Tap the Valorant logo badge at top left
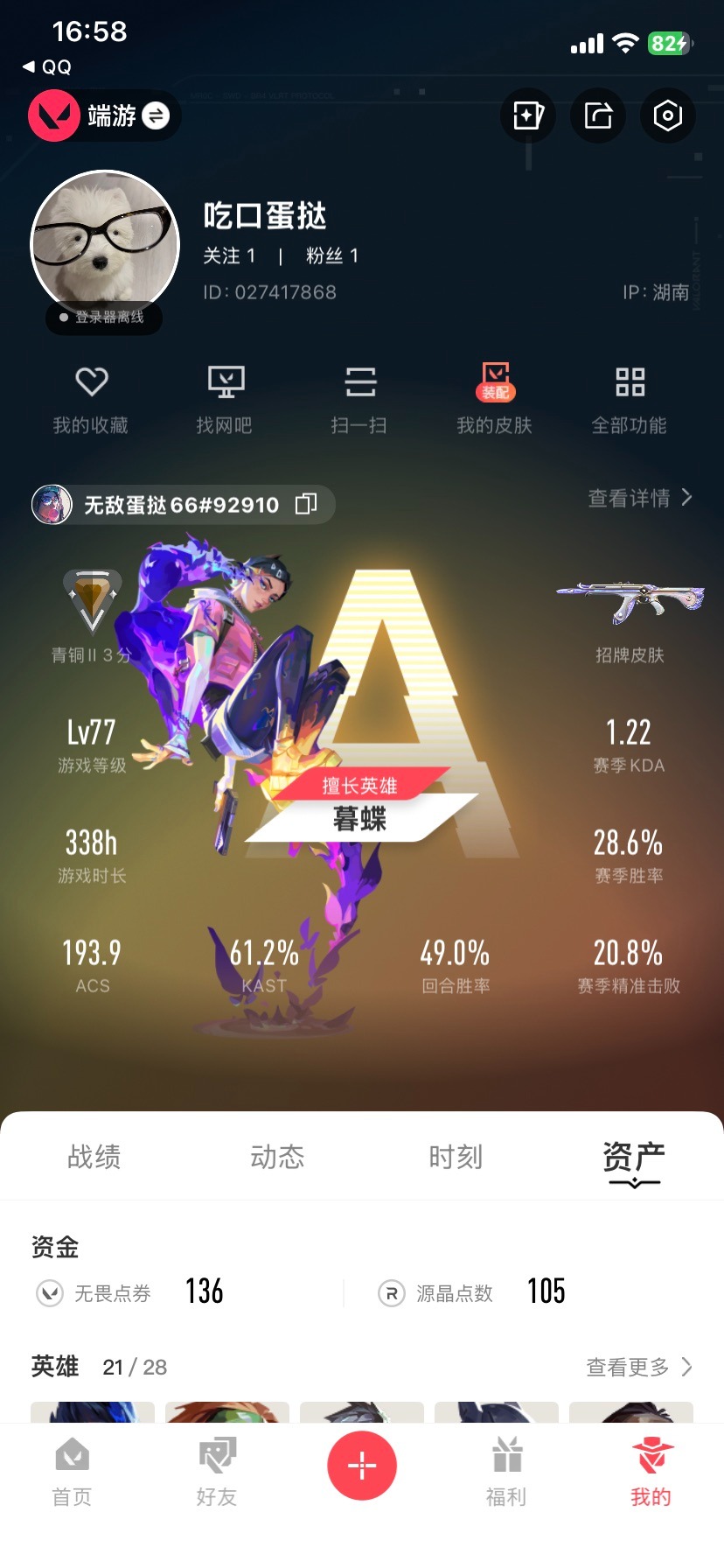Screen dimensions: 724x1568 point(52,115)
